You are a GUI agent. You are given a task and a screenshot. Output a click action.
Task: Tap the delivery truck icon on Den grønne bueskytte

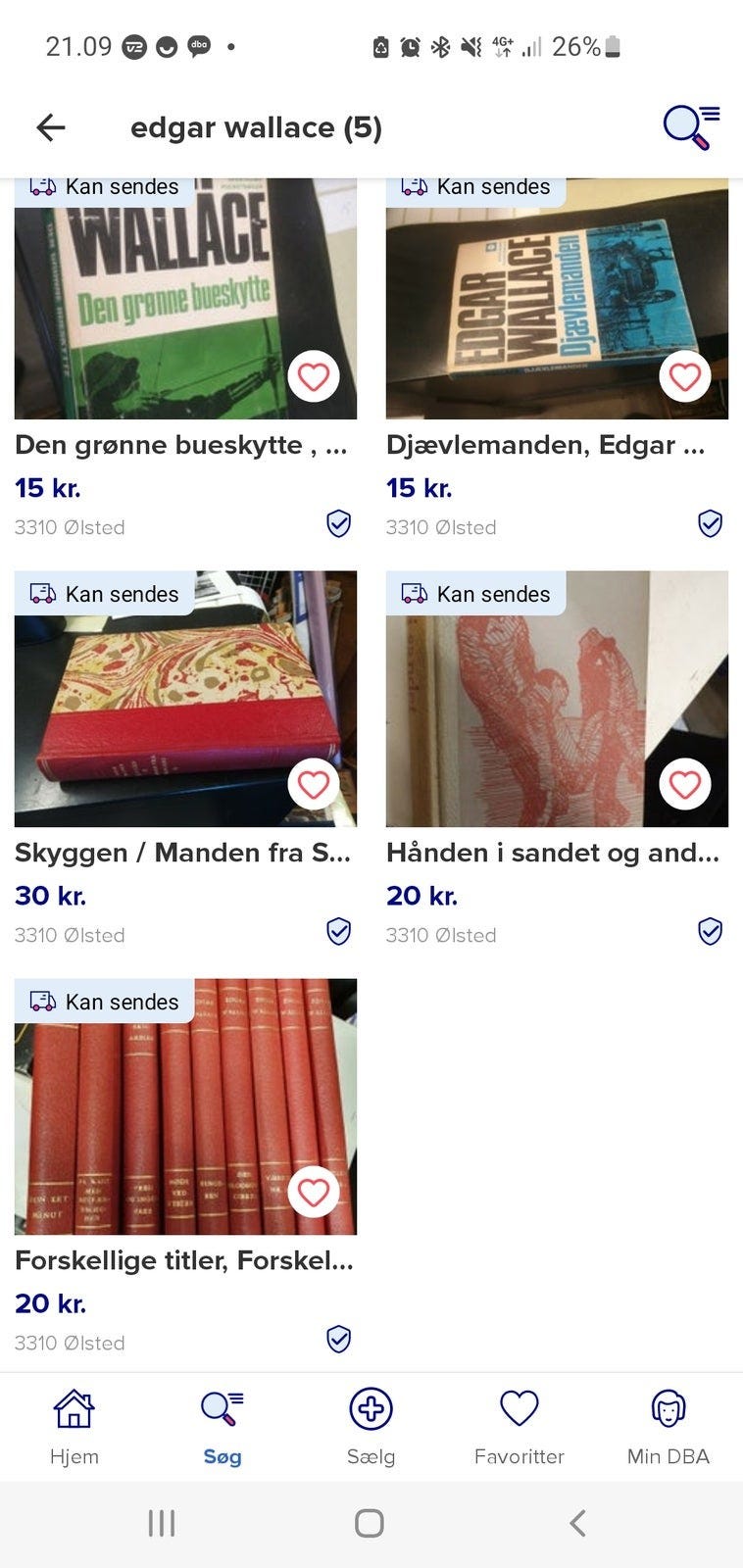tap(41, 186)
